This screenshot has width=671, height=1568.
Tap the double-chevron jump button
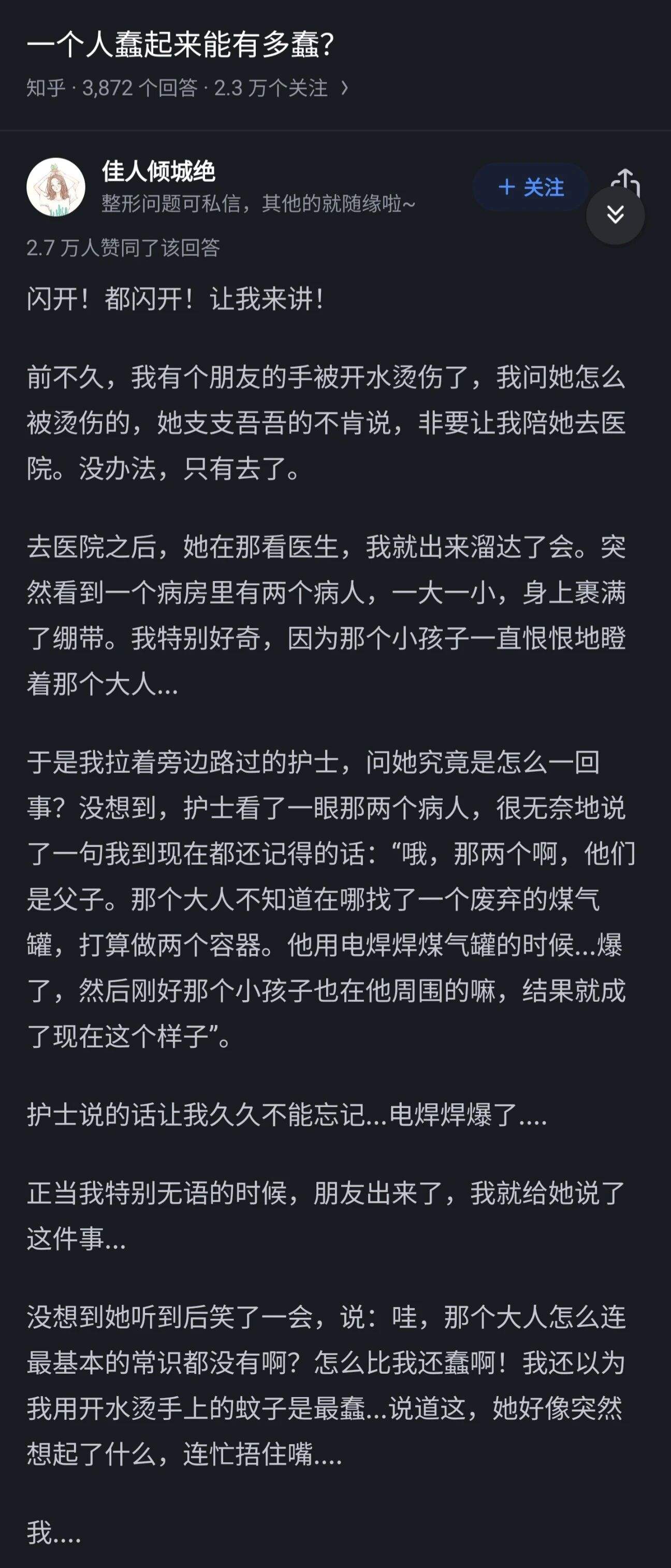coord(615,215)
